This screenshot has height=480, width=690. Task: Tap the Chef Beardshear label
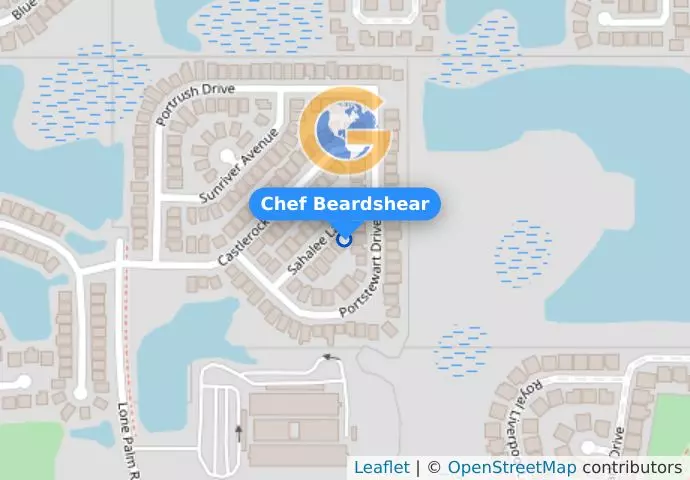point(344,205)
